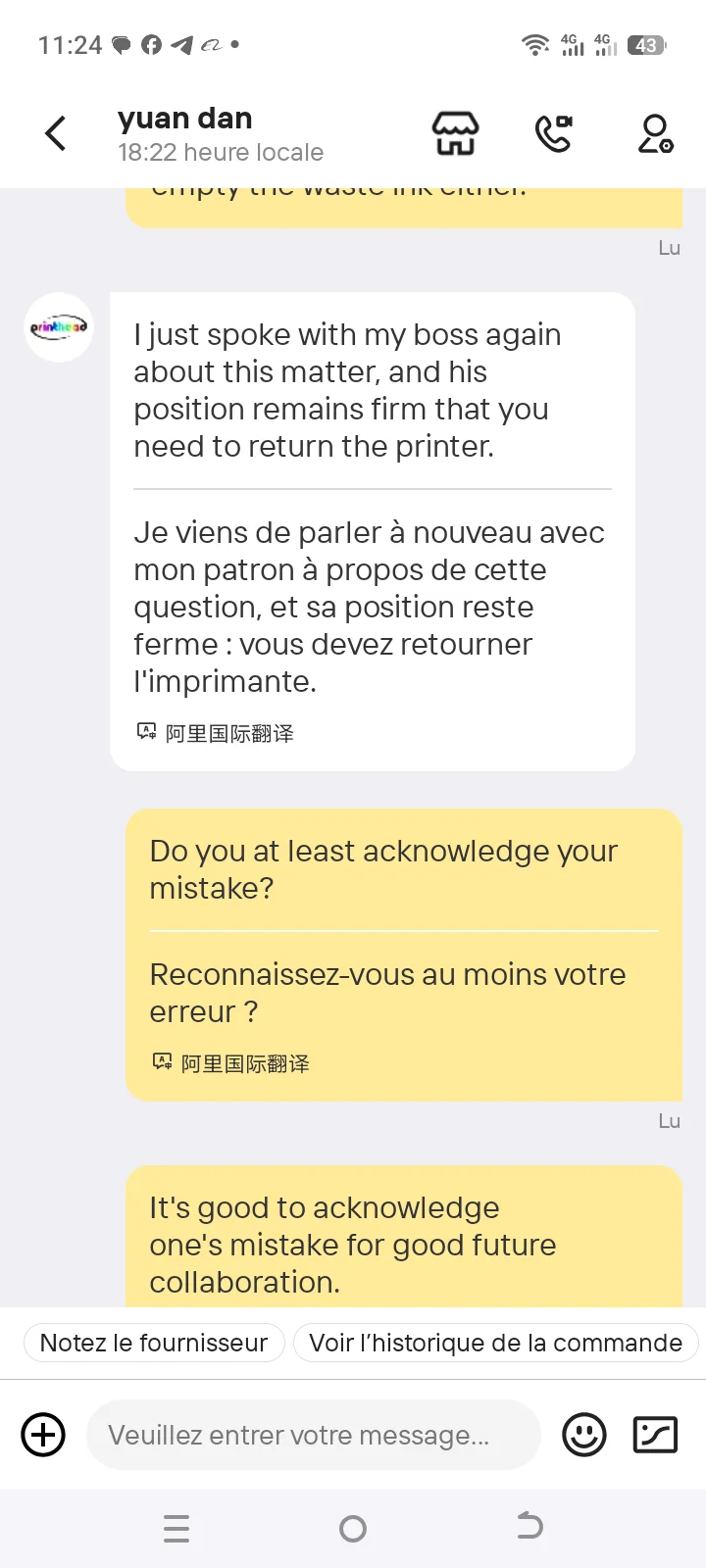
Task: Open the supplier's store icon
Action: coord(456,133)
